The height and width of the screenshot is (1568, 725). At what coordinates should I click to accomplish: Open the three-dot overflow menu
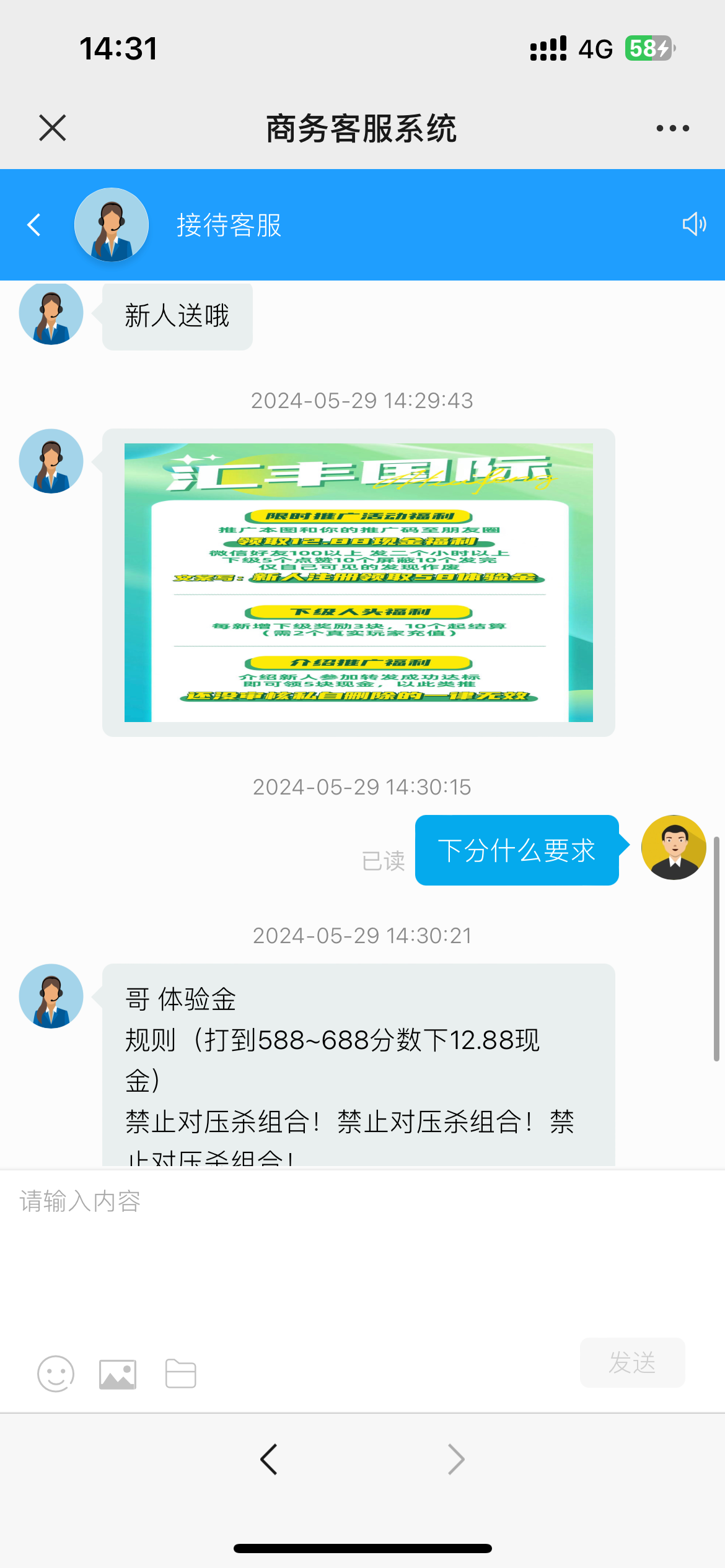click(672, 128)
